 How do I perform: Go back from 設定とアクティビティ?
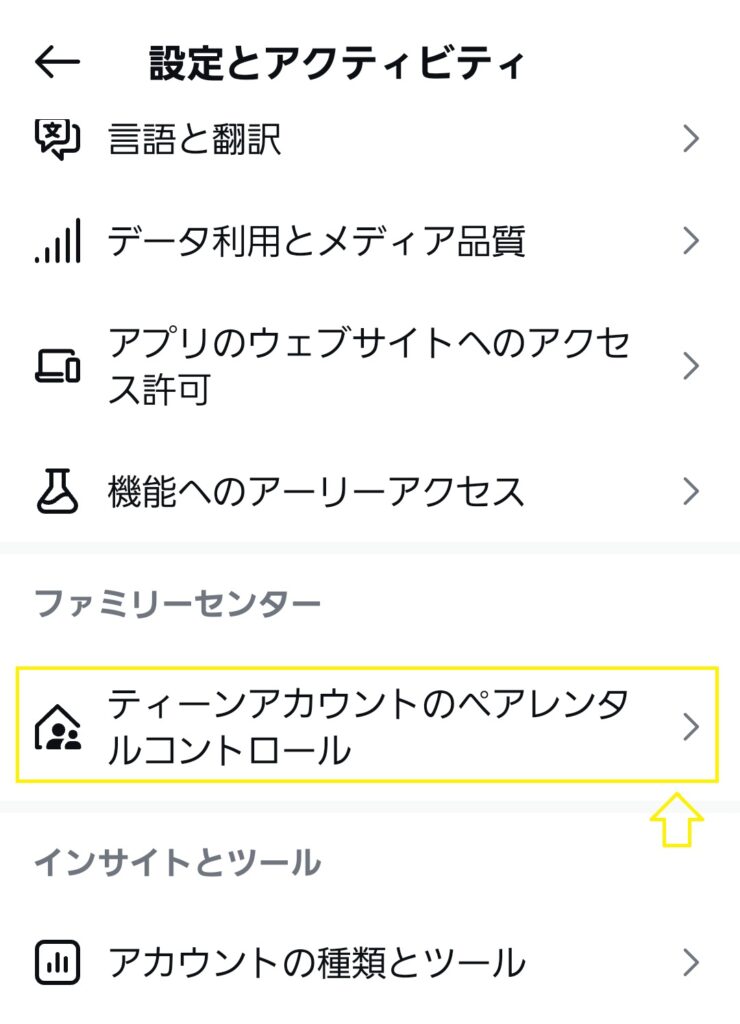coord(57,62)
